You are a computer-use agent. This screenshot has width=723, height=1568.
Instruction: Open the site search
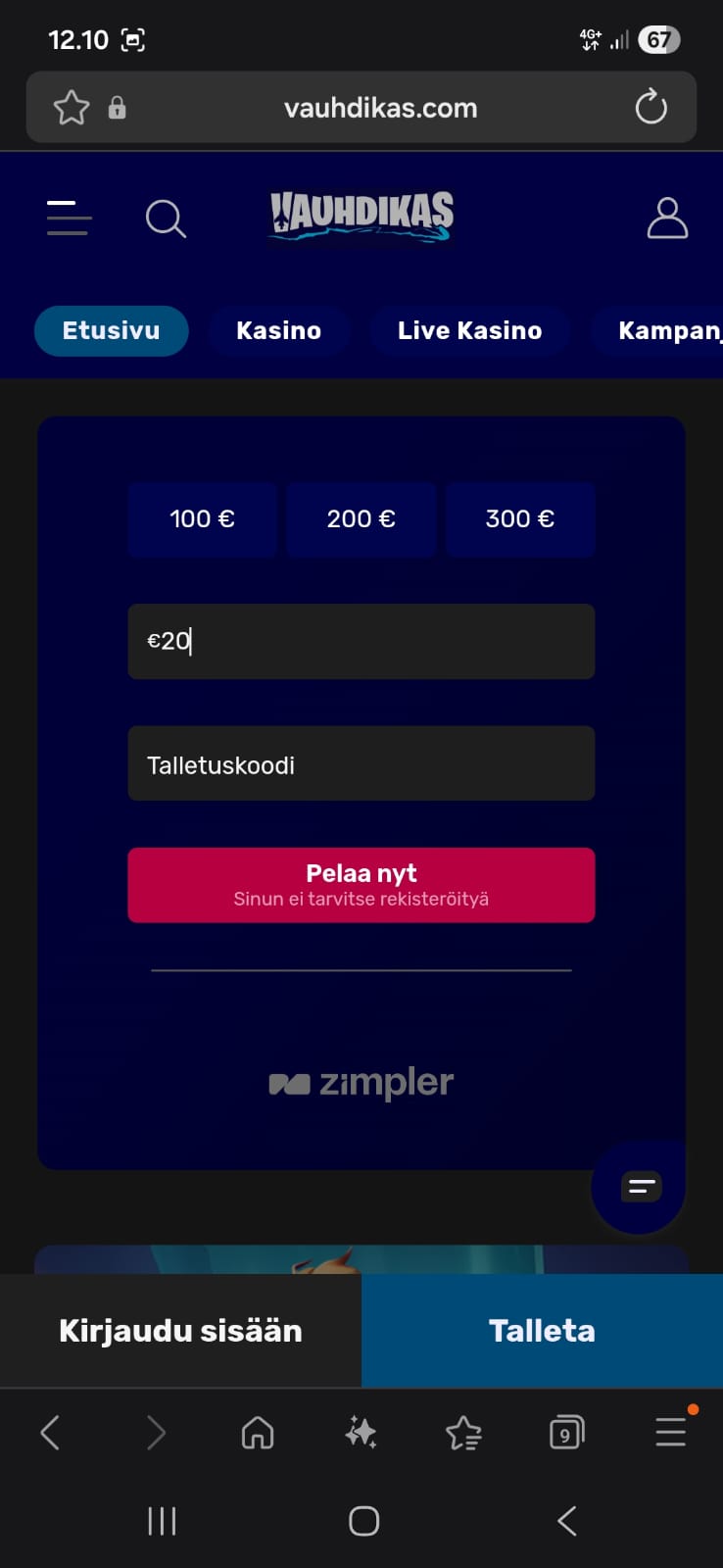[166, 219]
